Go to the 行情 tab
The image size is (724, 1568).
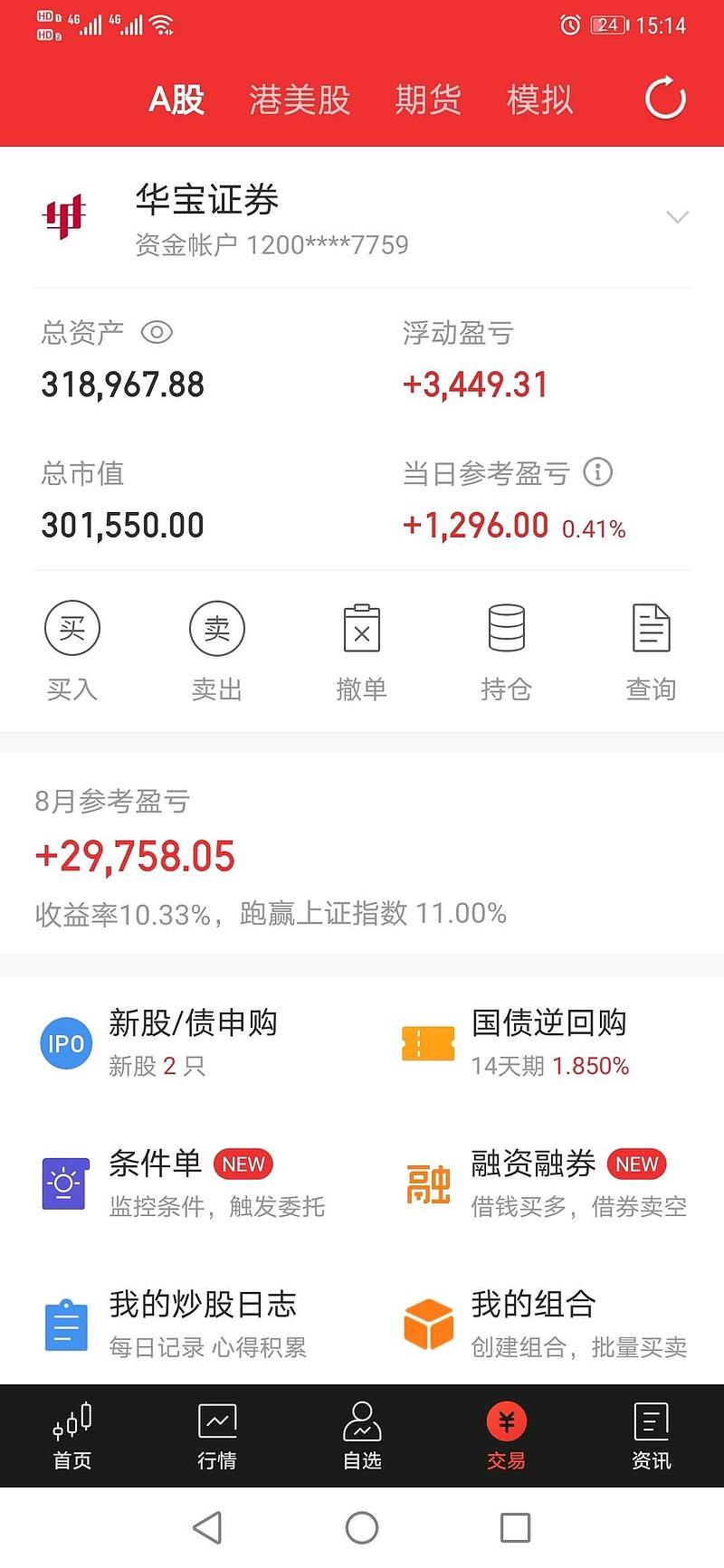click(217, 1437)
